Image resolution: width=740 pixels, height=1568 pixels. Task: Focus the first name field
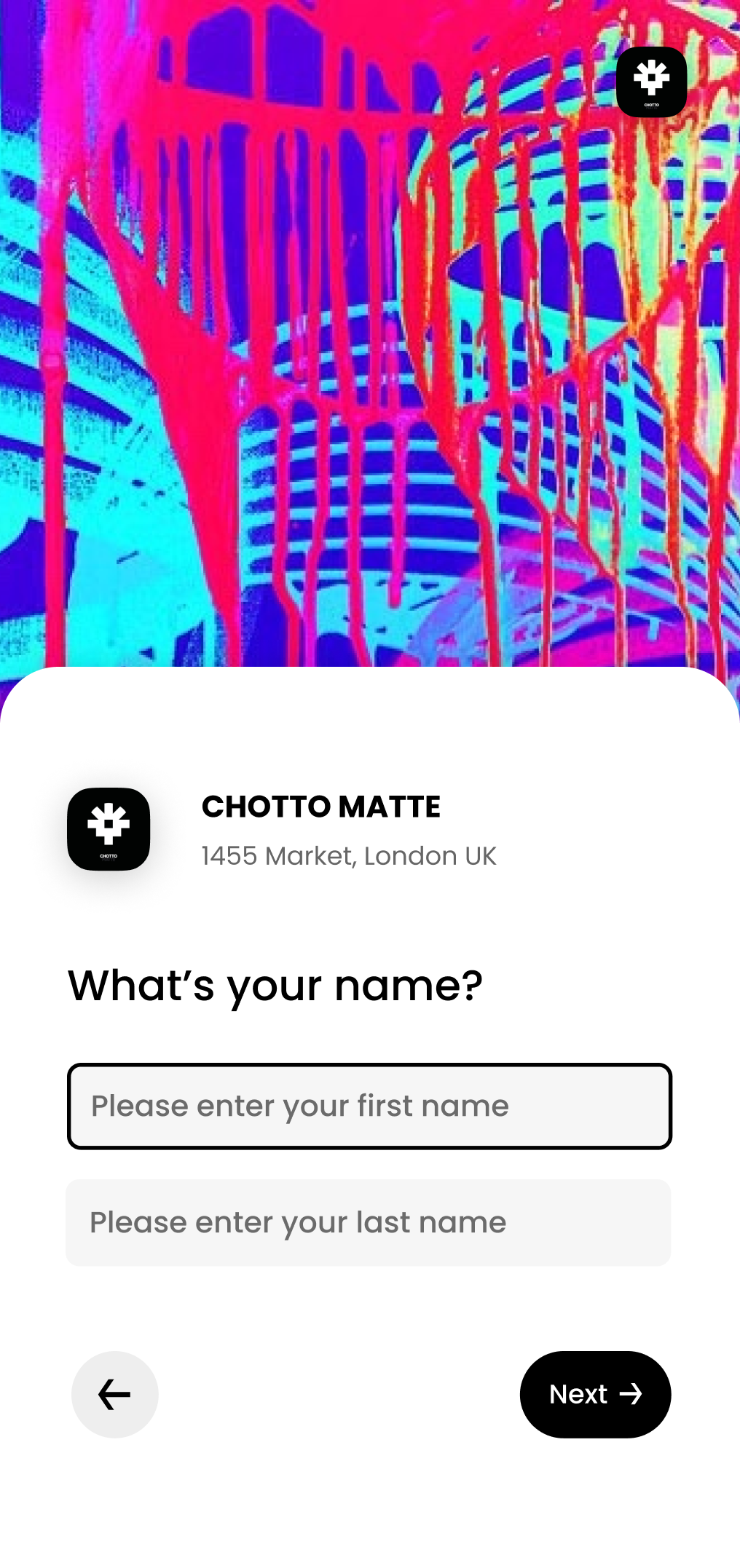pyautogui.click(x=369, y=1106)
